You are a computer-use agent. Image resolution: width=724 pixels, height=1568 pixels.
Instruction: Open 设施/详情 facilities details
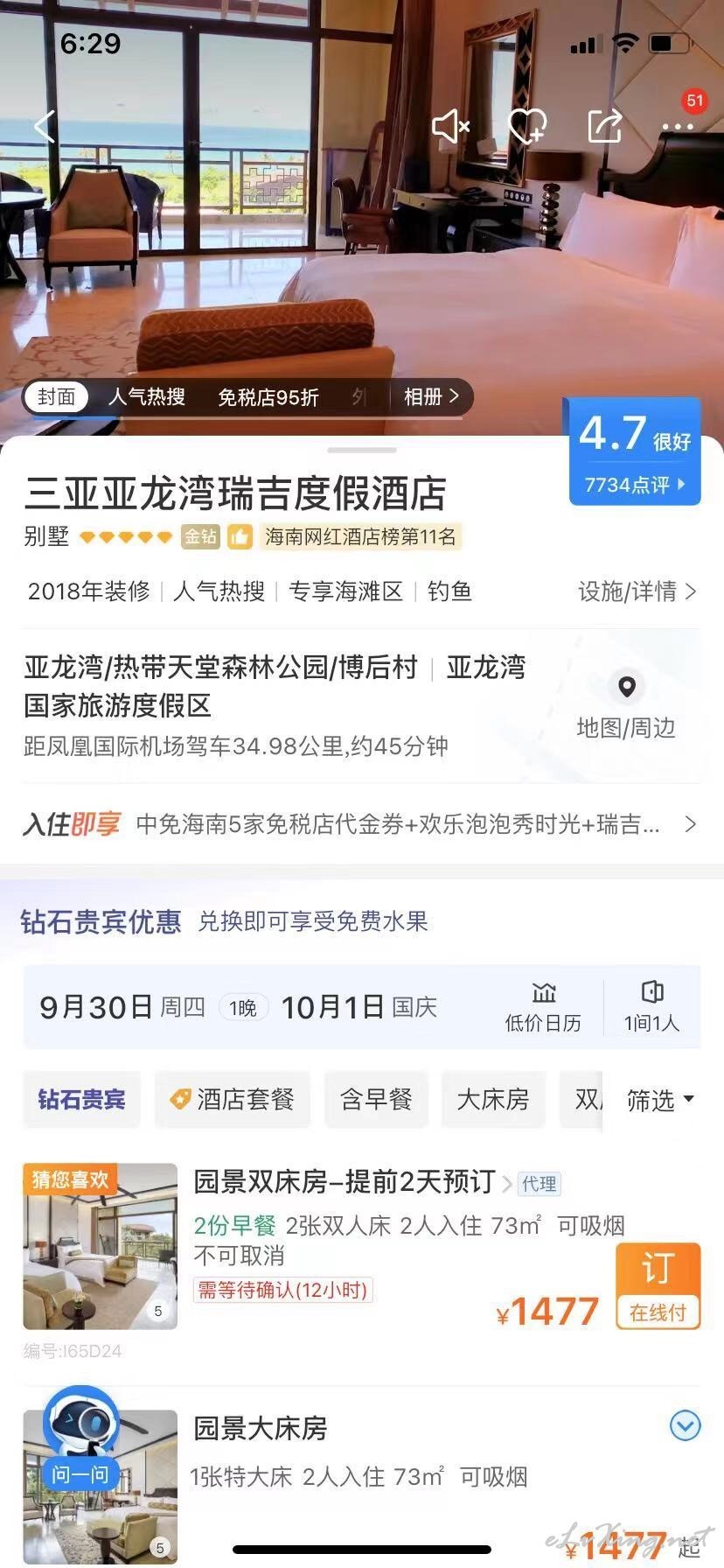[637, 591]
